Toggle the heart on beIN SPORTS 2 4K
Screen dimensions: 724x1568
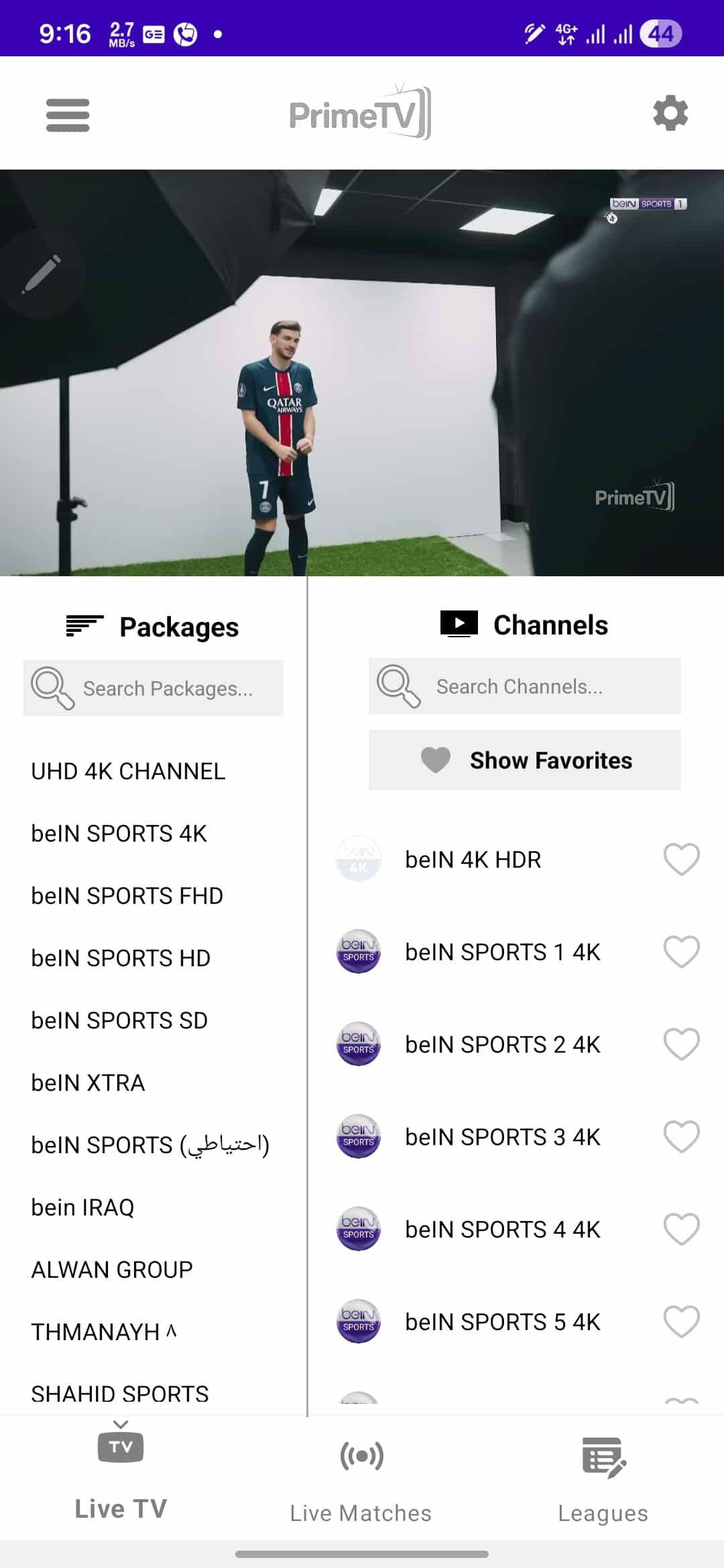point(680,1043)
